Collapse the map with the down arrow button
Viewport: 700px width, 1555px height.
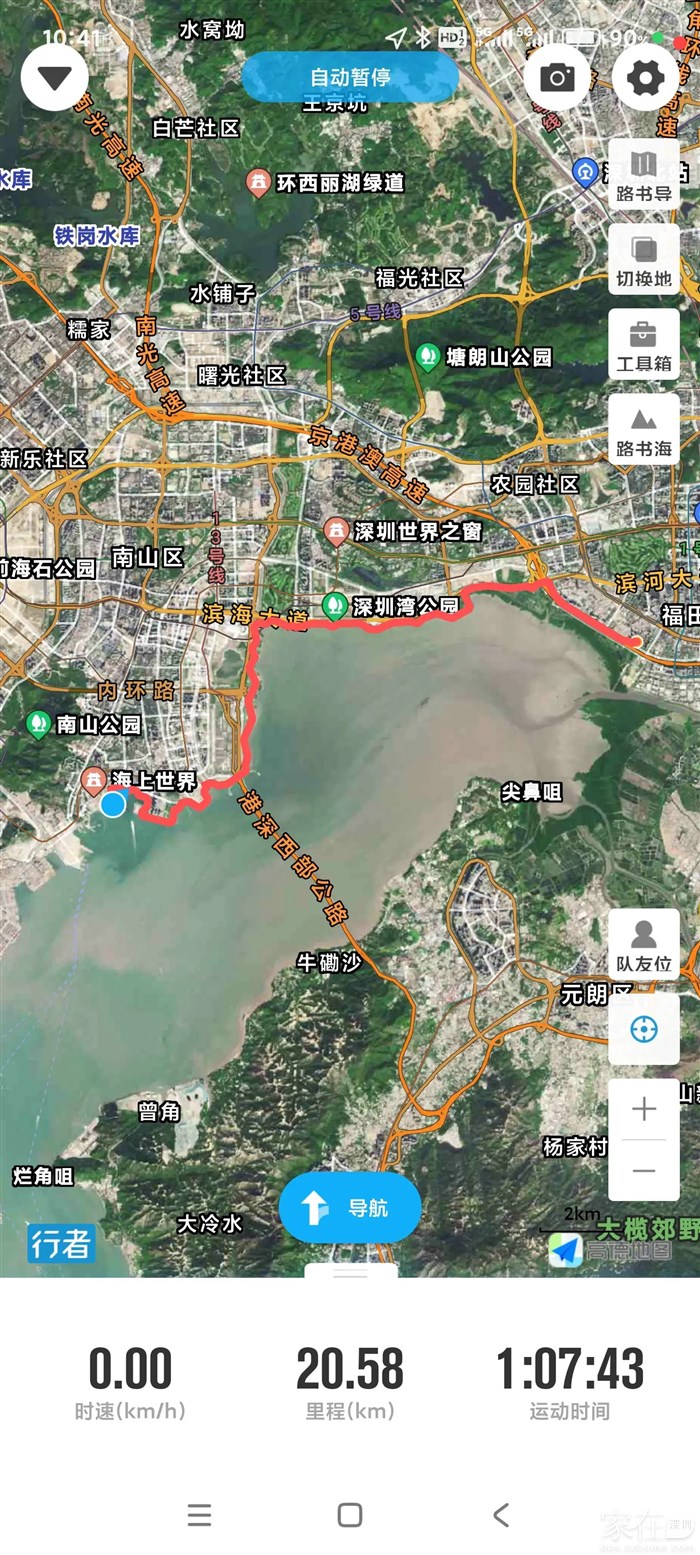[55, 78]
